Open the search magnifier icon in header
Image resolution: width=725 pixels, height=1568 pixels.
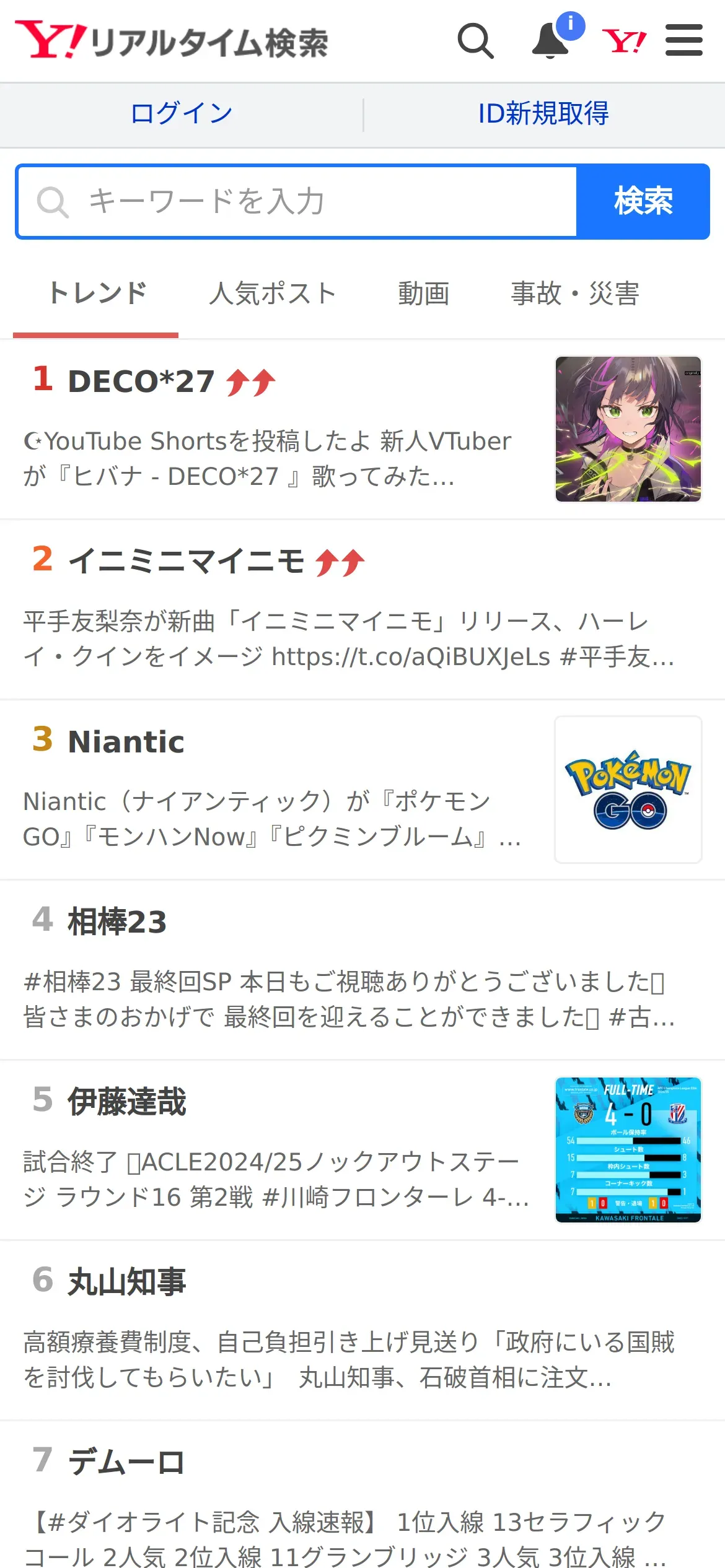pyautogui.click(x=475, y=41)
